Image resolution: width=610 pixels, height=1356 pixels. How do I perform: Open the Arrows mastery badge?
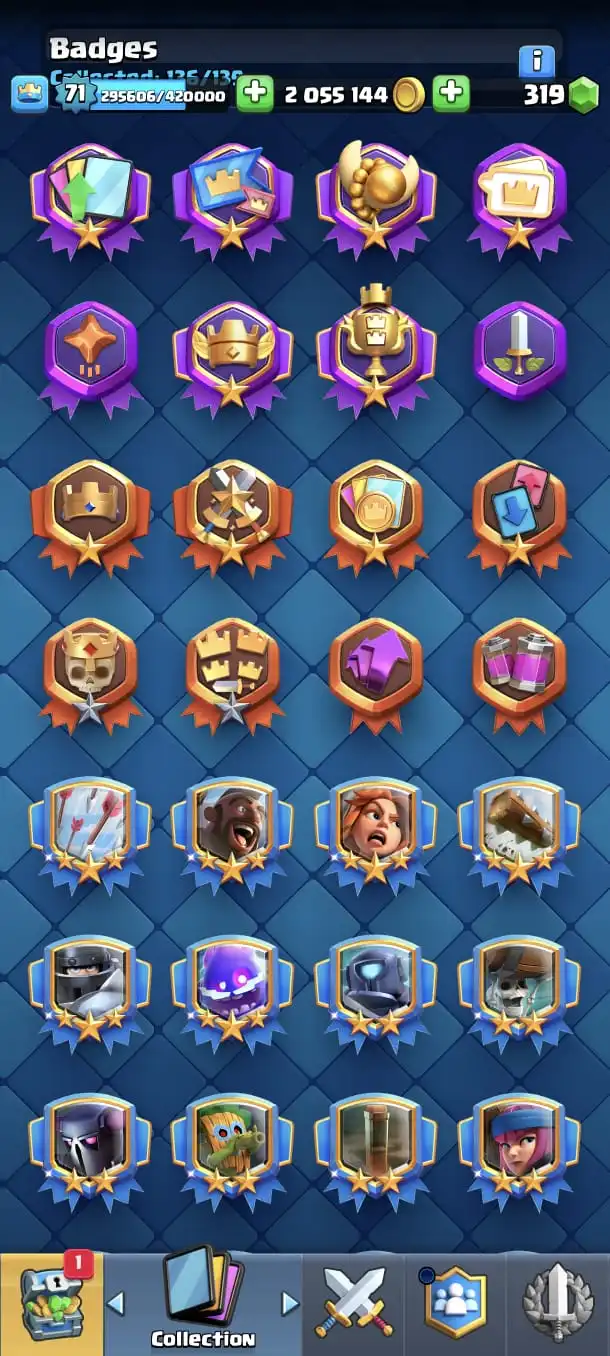point(90,832)
